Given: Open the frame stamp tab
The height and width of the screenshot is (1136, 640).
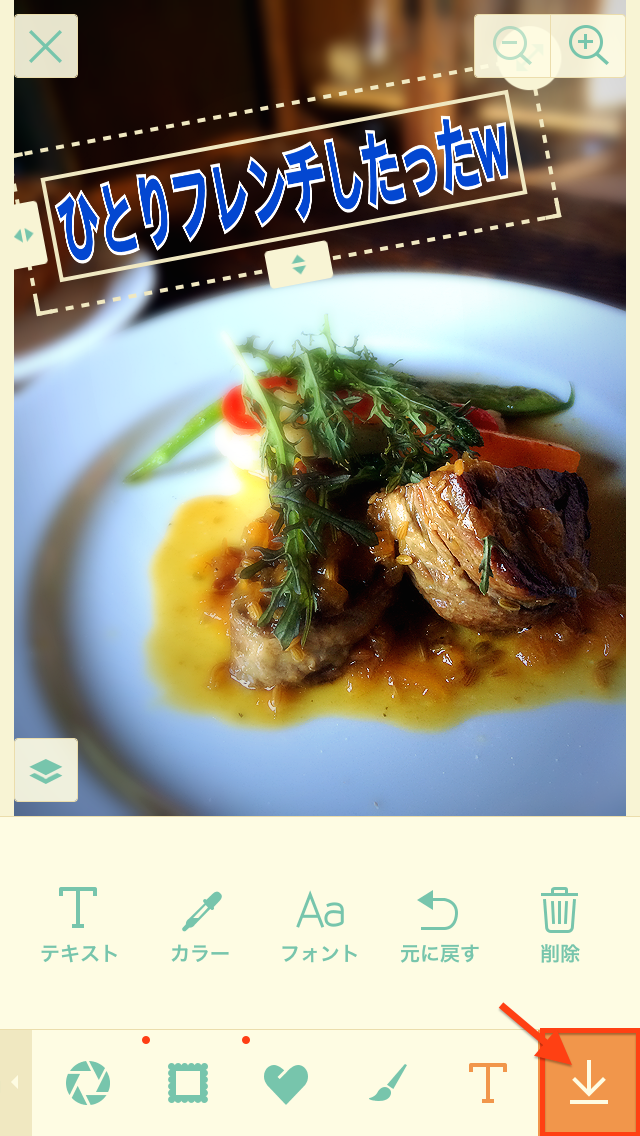Looking at the screenshot, I should click(188, 1083).
